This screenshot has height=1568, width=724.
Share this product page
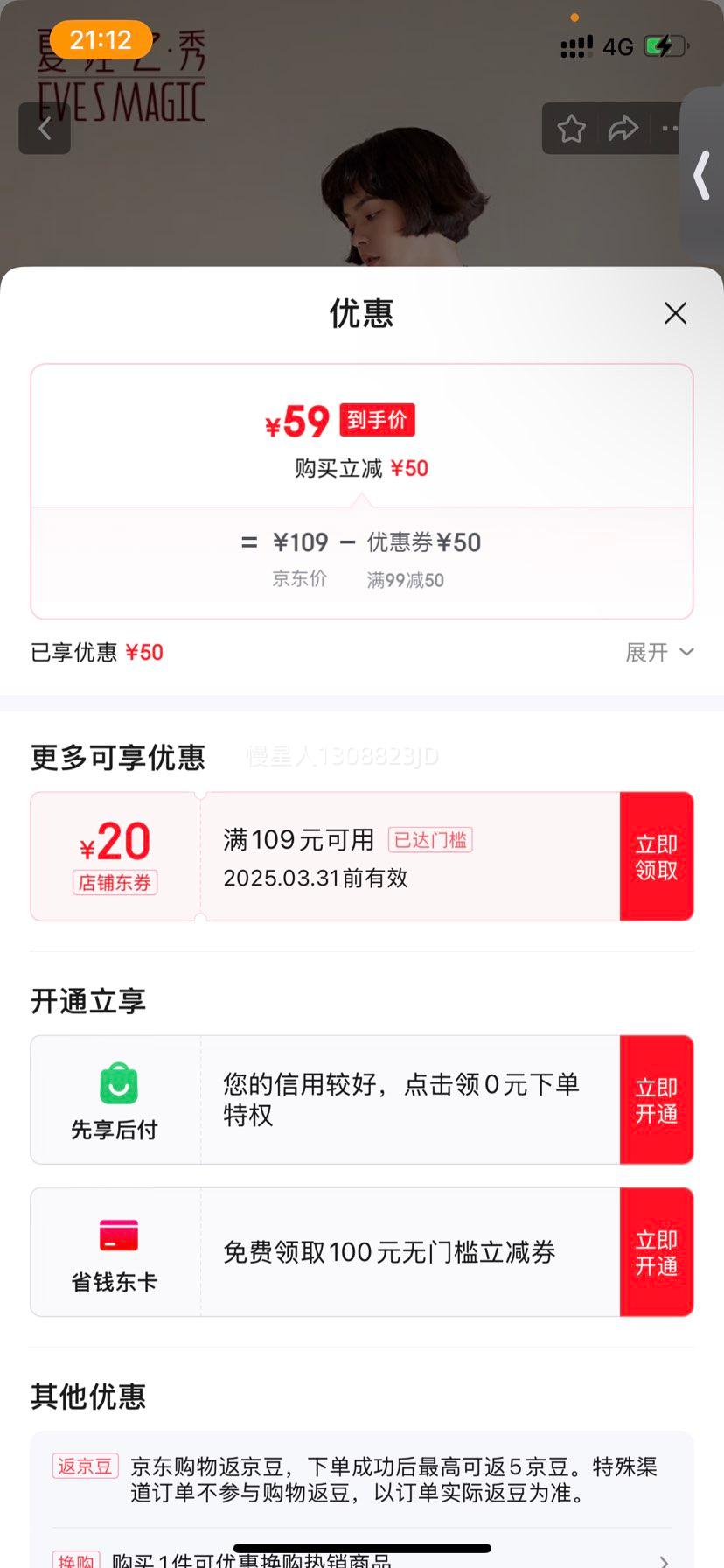click(x=623, y=129)
